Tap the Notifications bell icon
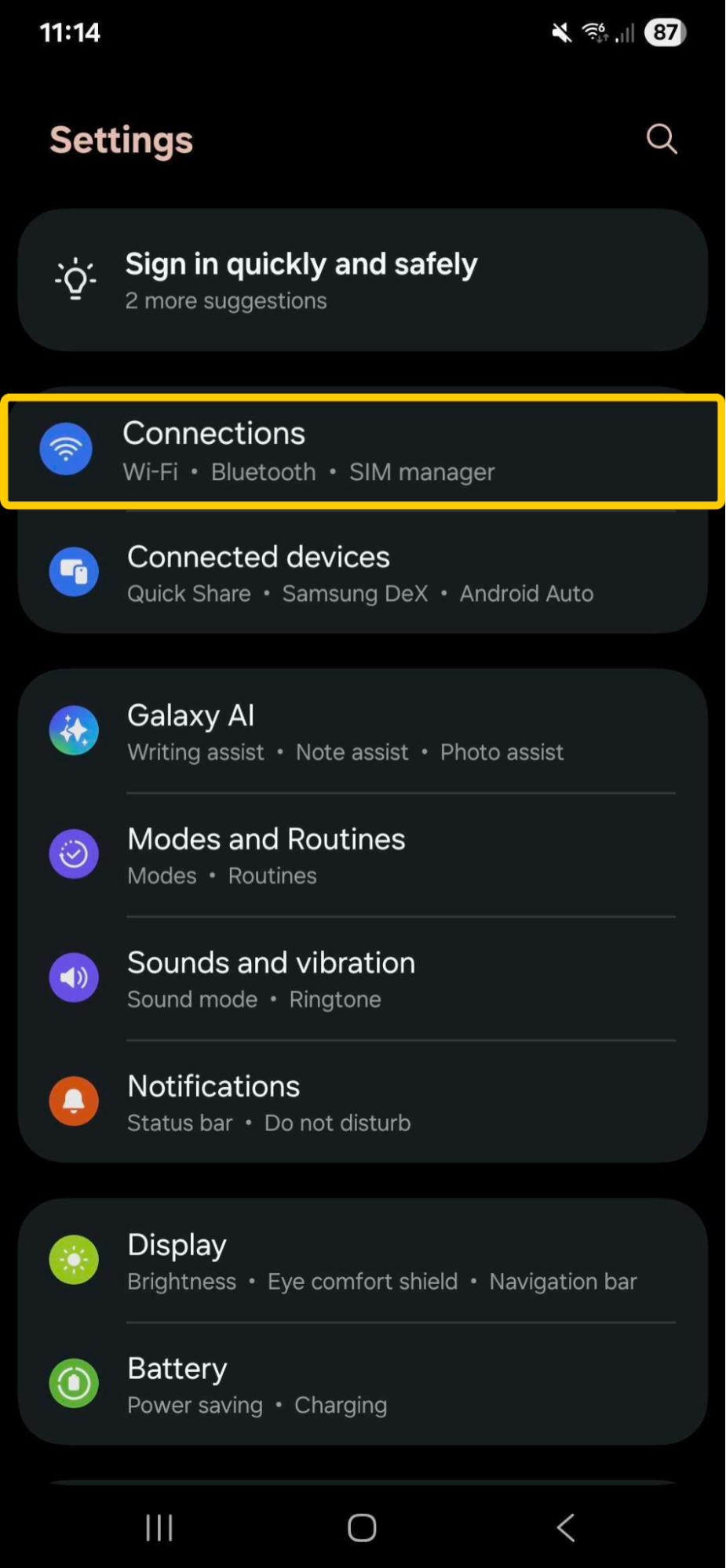This screenshot has width=726, height=1568. [x=73, y=1101]
